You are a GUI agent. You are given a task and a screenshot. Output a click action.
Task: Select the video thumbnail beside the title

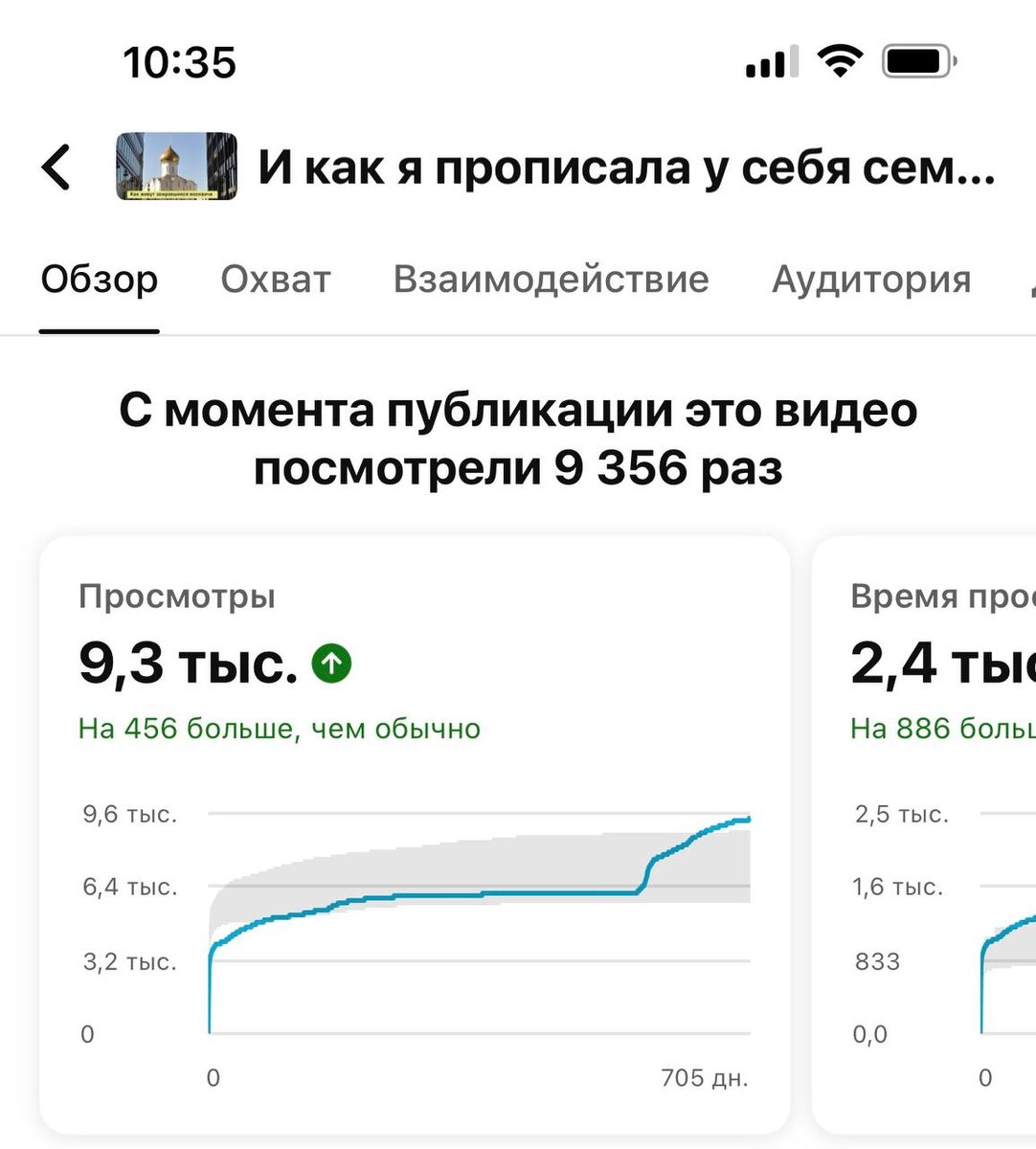coord(178,169)
